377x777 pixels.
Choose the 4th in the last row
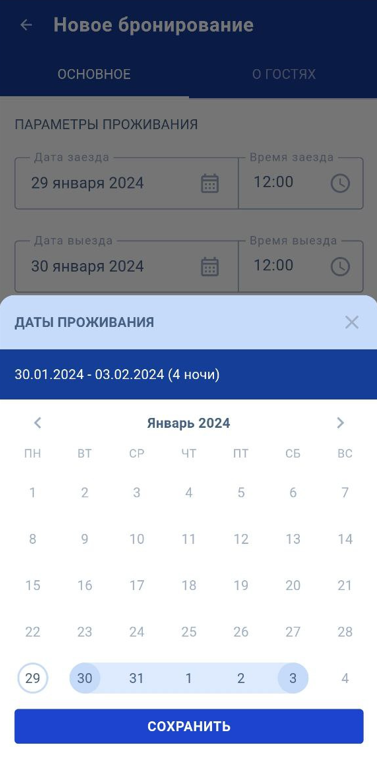(345, 678)
